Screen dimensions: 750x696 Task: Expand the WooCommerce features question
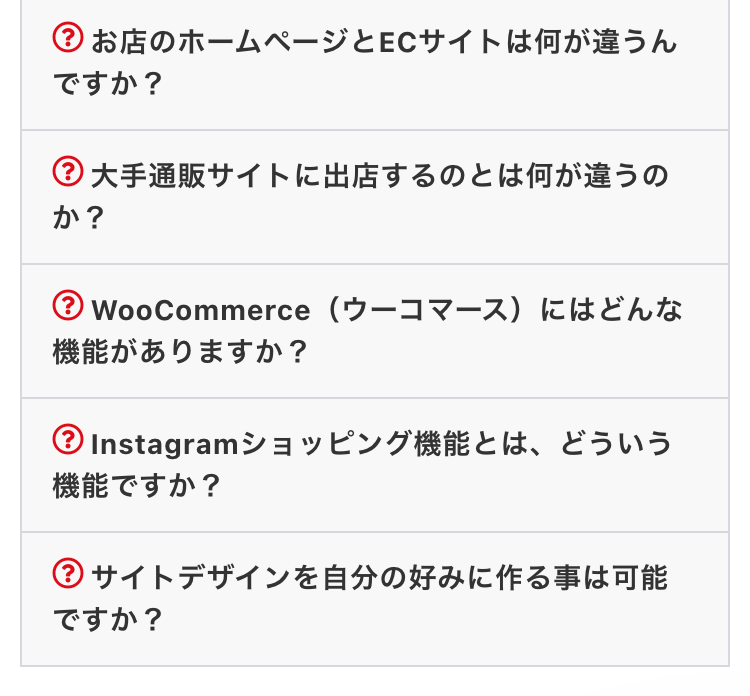coord(374,331)
